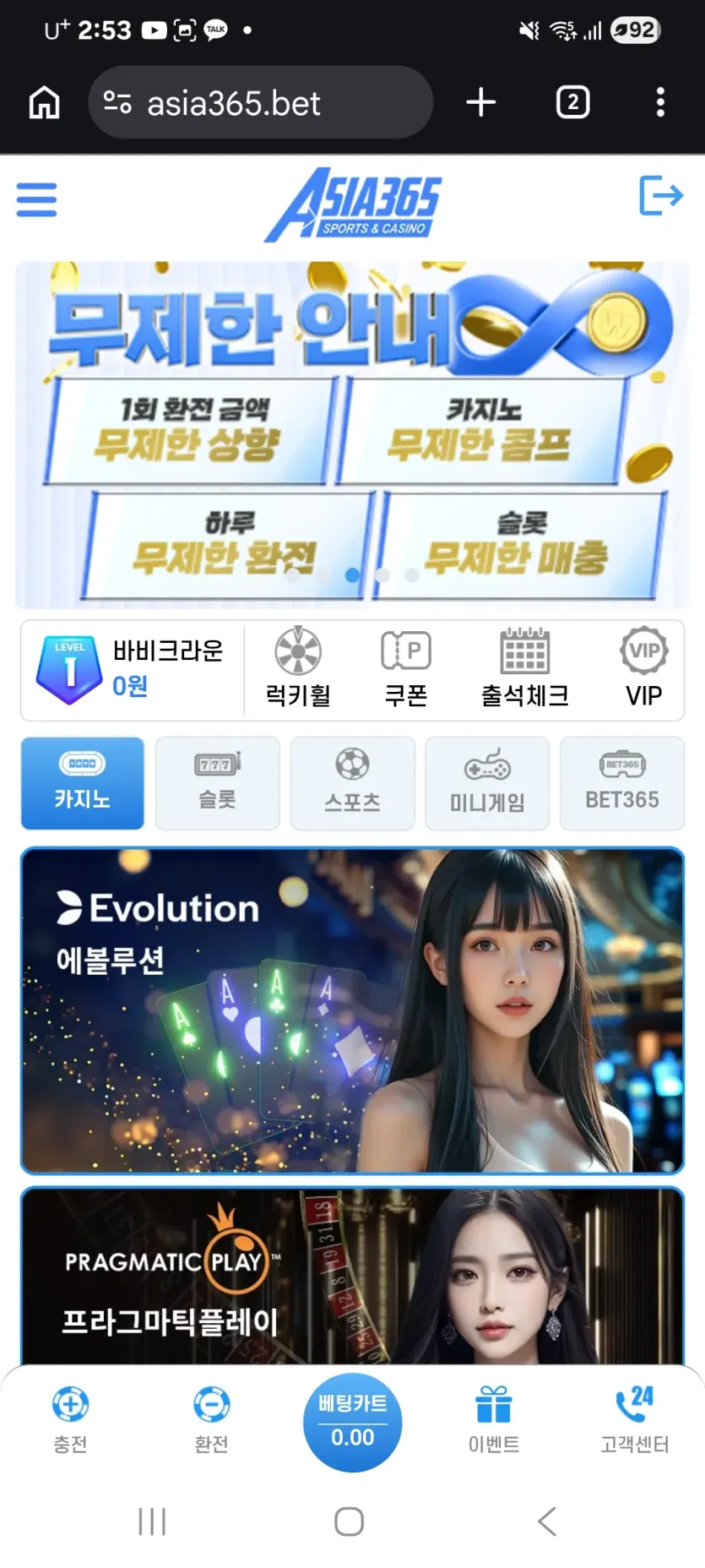Tap the asia365.bet address bar

pyautogui.click(x=261, y=102)
